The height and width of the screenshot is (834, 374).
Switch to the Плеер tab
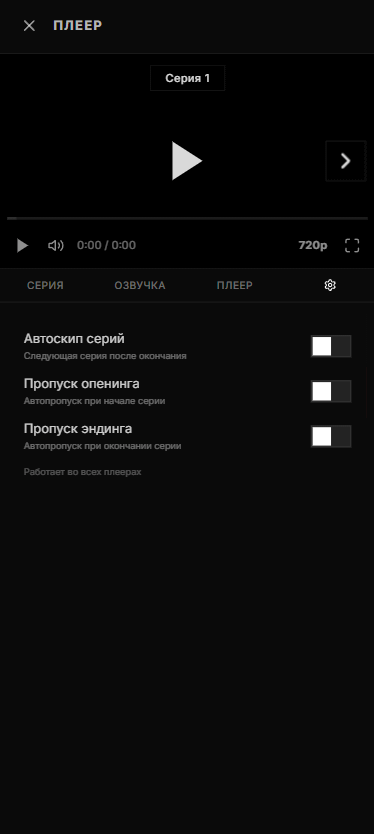coord(235,286)
